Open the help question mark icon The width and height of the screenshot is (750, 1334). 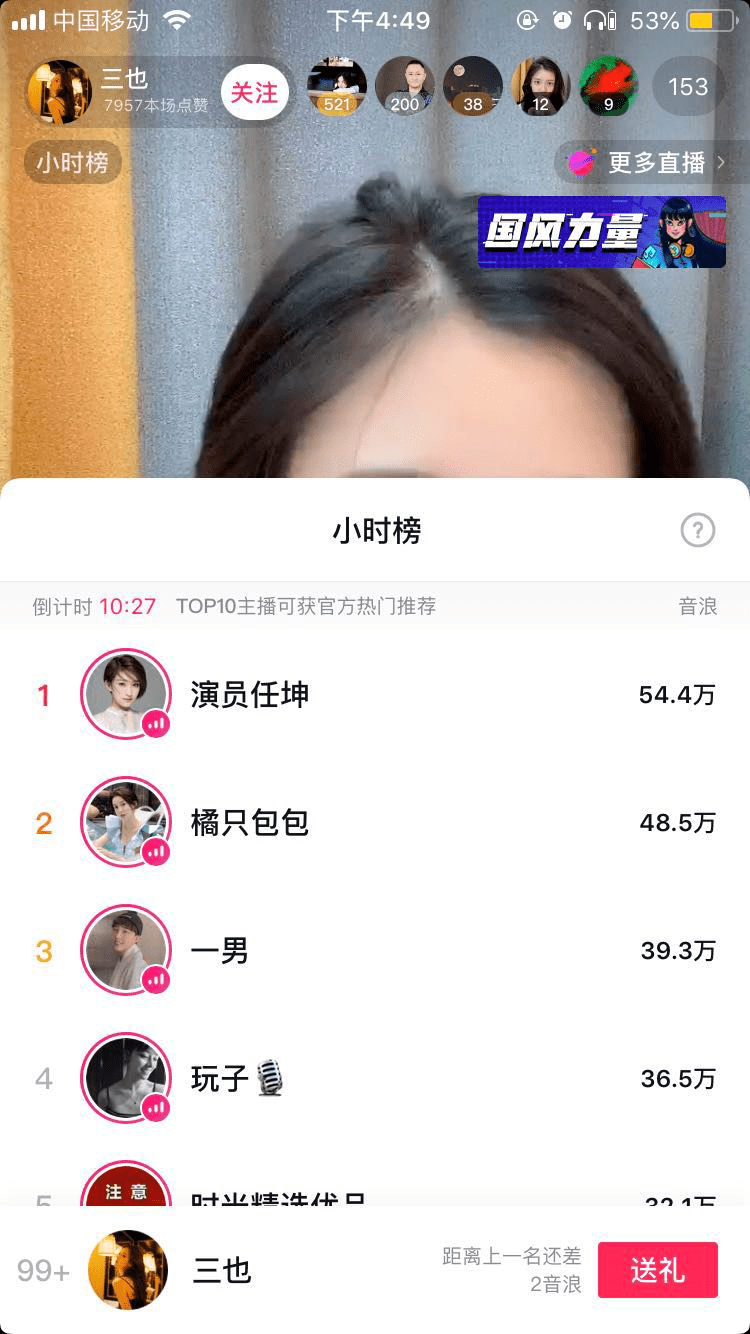[x=697, y=530]
